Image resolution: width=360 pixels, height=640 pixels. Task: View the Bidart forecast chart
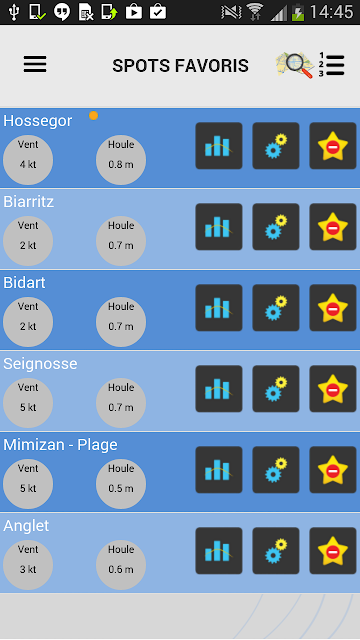pyautogui.click(x=219, y=308)
